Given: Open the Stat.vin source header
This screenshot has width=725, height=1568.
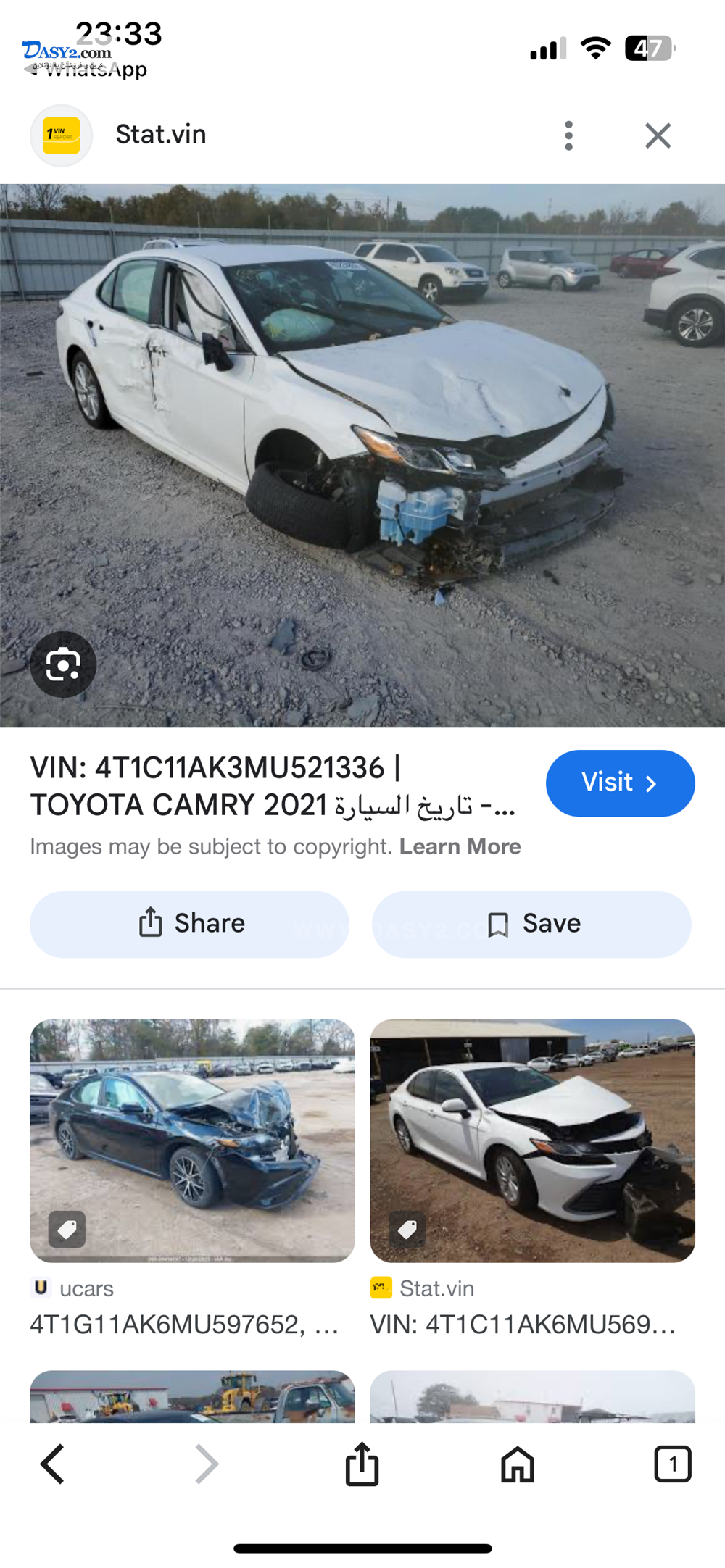Looking at the screenshot, I should coord(161,135).
